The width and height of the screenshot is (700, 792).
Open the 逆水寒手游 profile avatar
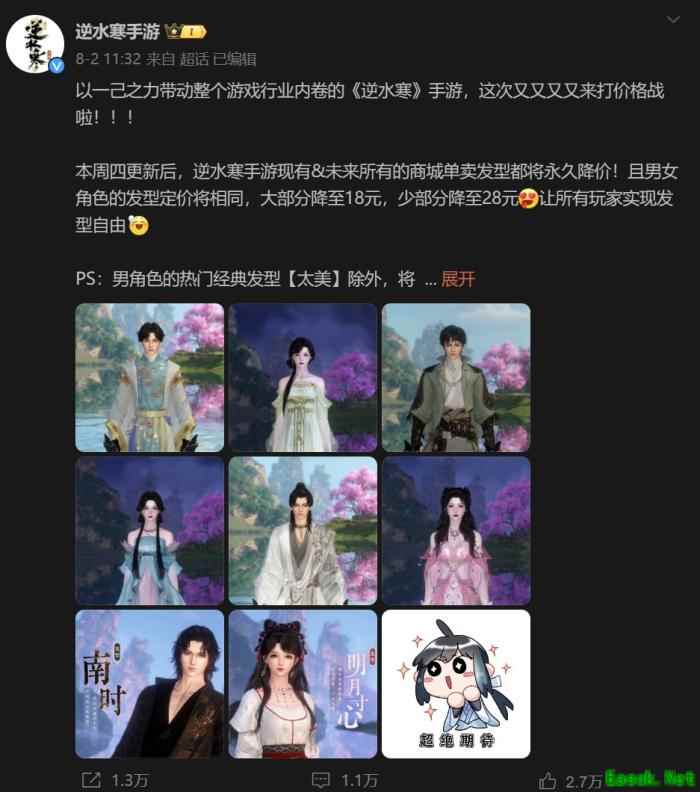coord(37,44)
